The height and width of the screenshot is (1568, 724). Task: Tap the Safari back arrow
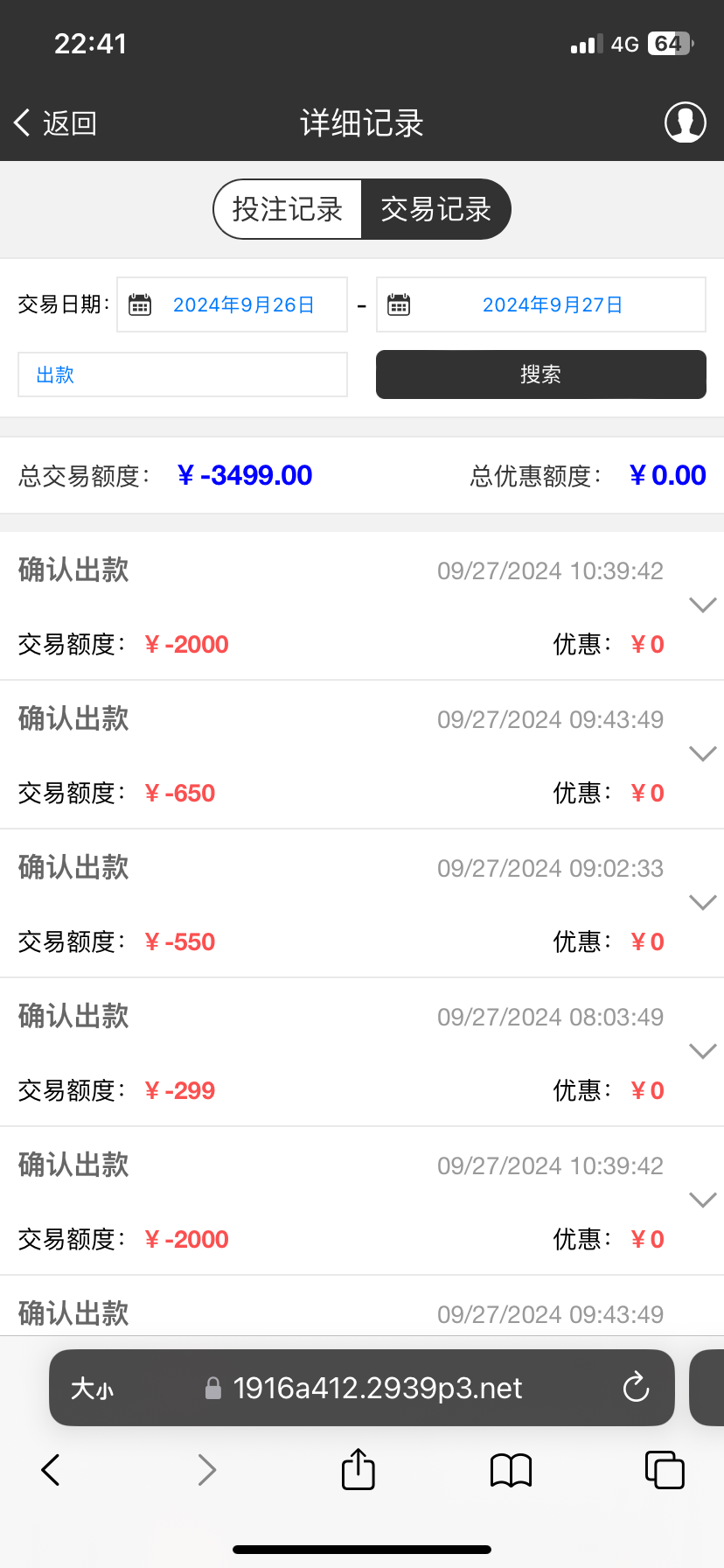(x=51, y=1470)
